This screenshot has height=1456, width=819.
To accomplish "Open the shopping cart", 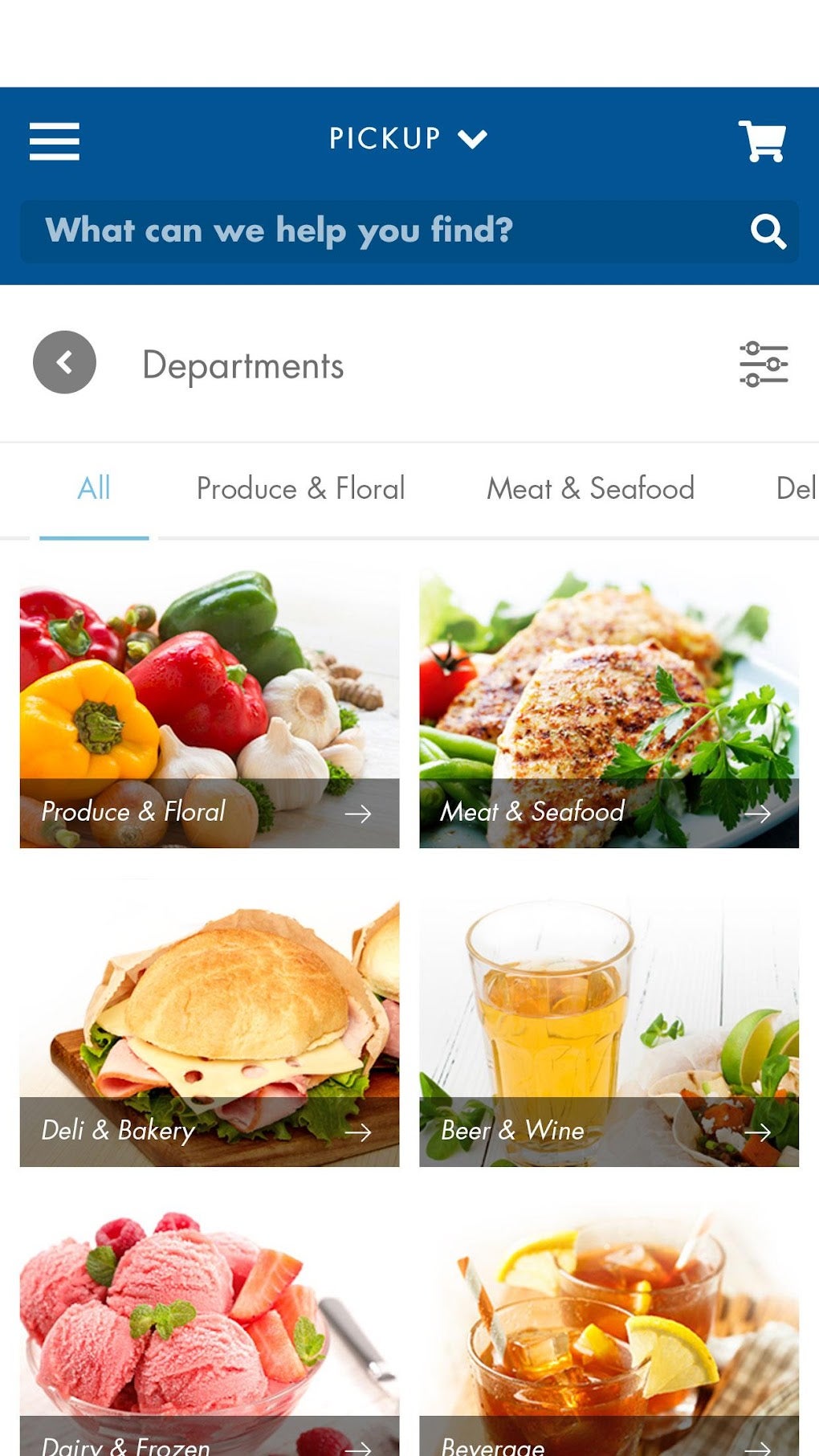I will (x=761, y=141).
